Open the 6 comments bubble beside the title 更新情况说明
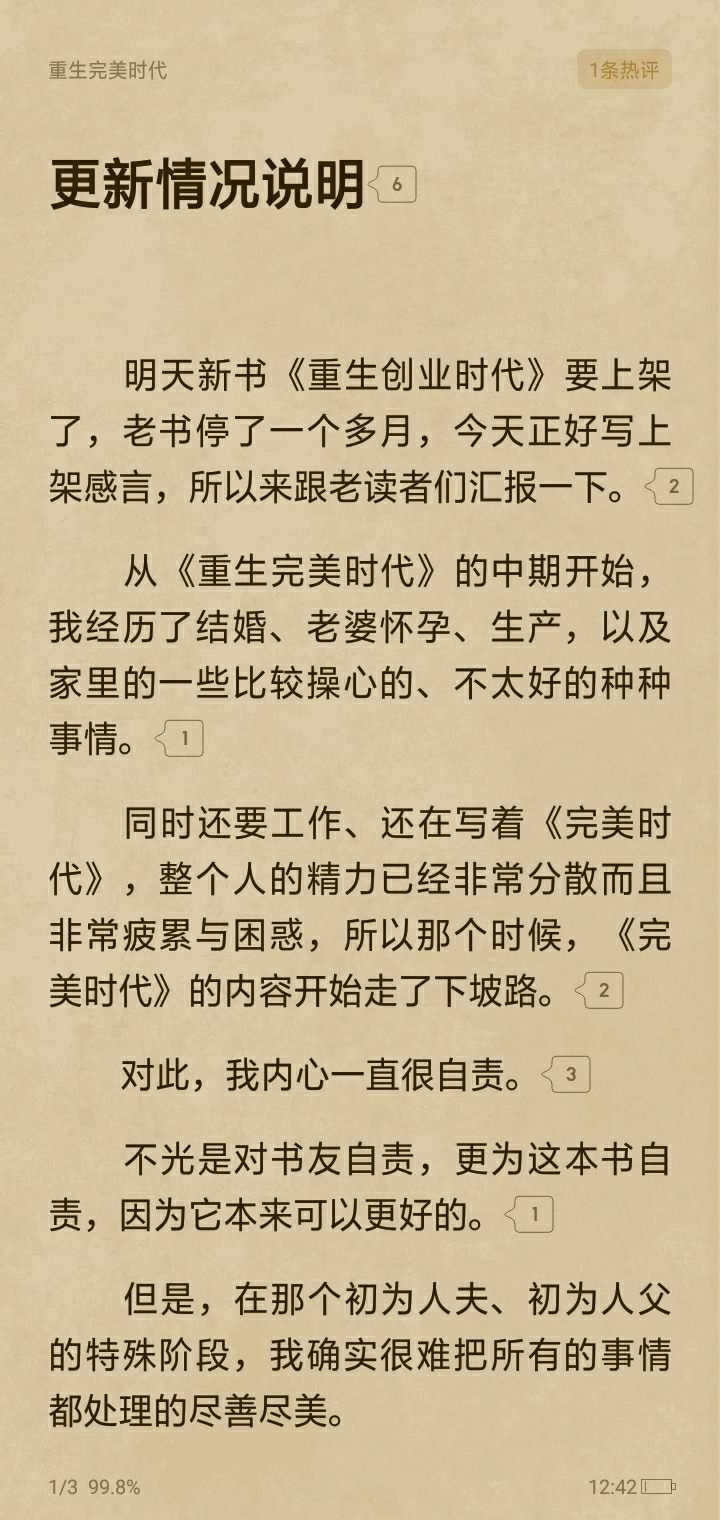 pos(394,184)
